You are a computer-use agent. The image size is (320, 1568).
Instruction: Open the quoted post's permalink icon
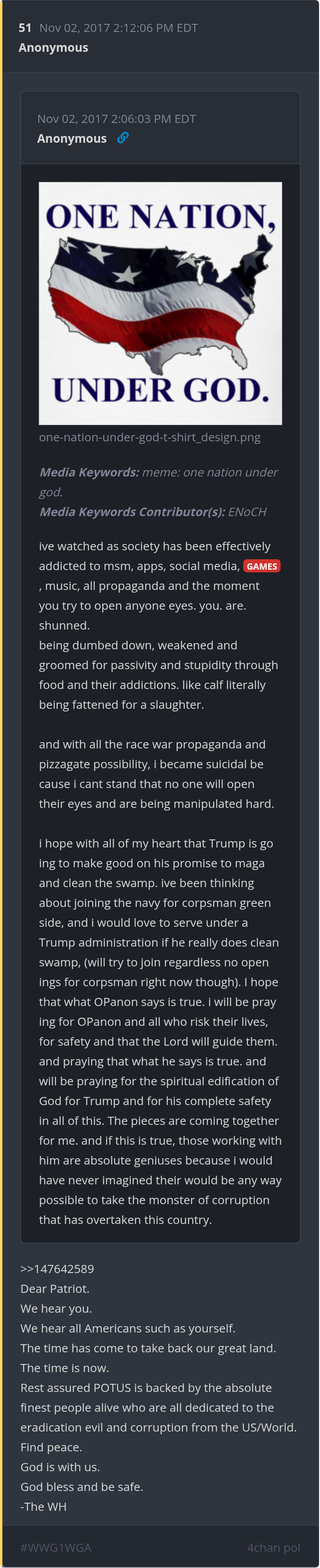123,137
